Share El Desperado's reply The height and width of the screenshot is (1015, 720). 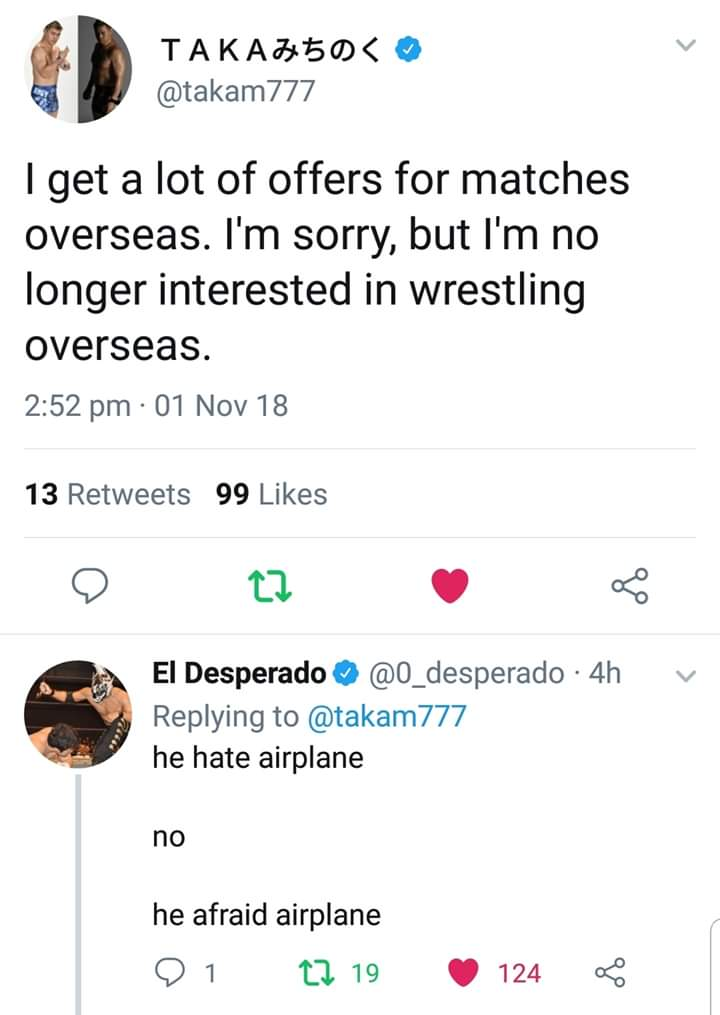click(x=608, y=972)
